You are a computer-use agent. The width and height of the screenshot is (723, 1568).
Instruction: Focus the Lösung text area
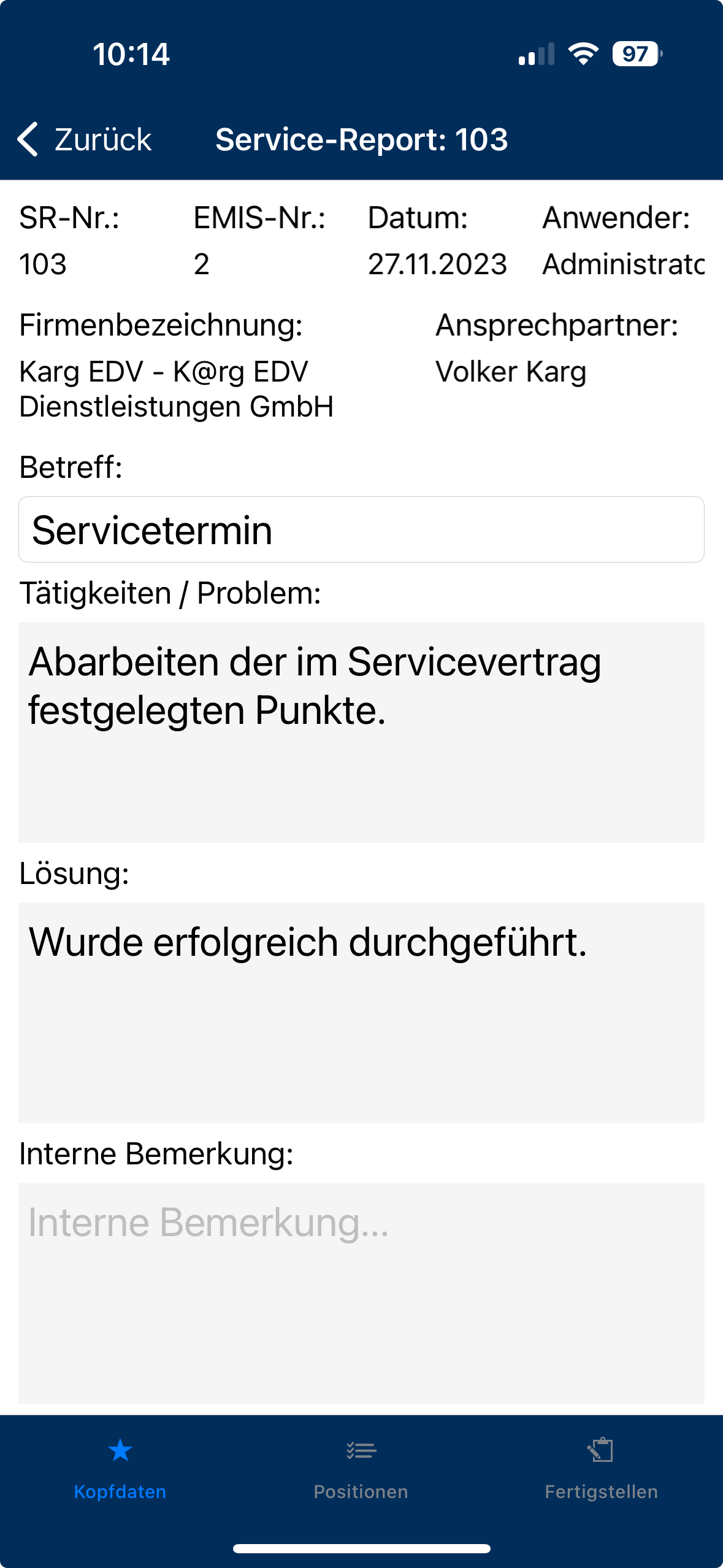pyautogui.click(x=361, y=1012)
